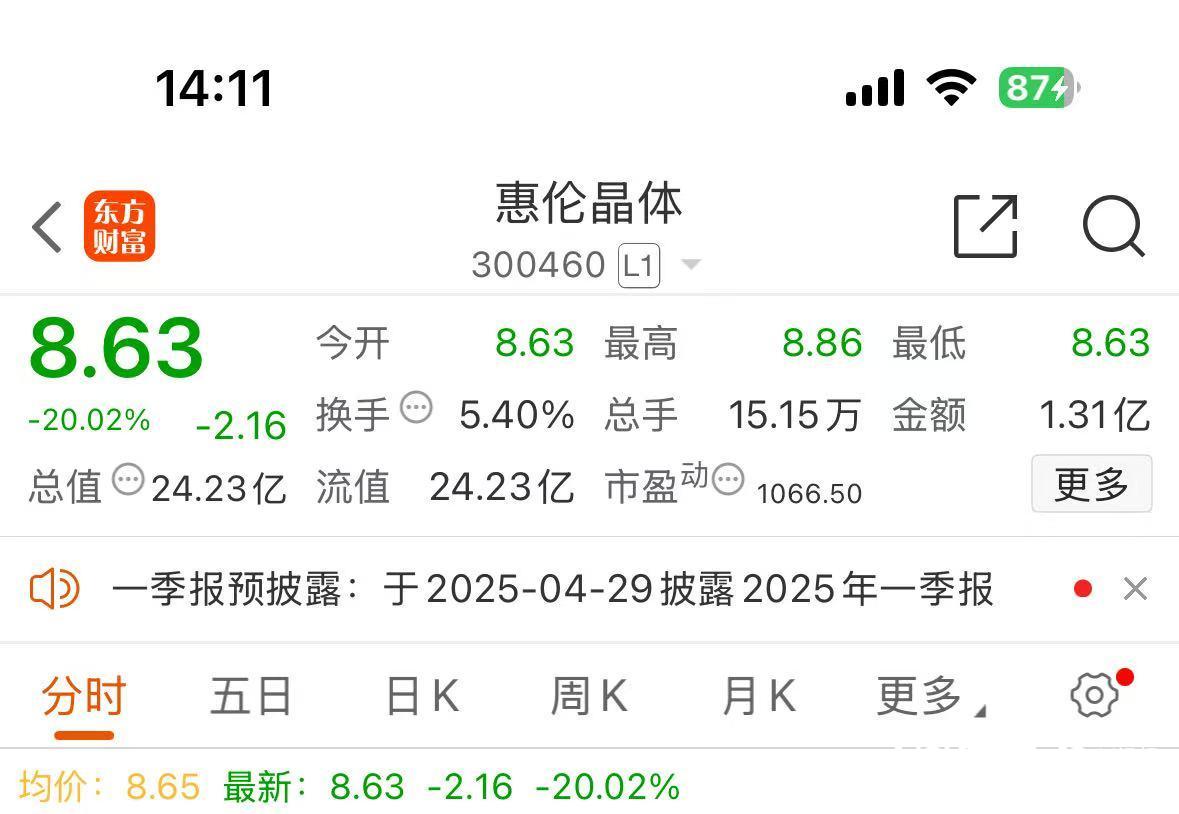Show info bubble beside 总值

coord(128,480)
